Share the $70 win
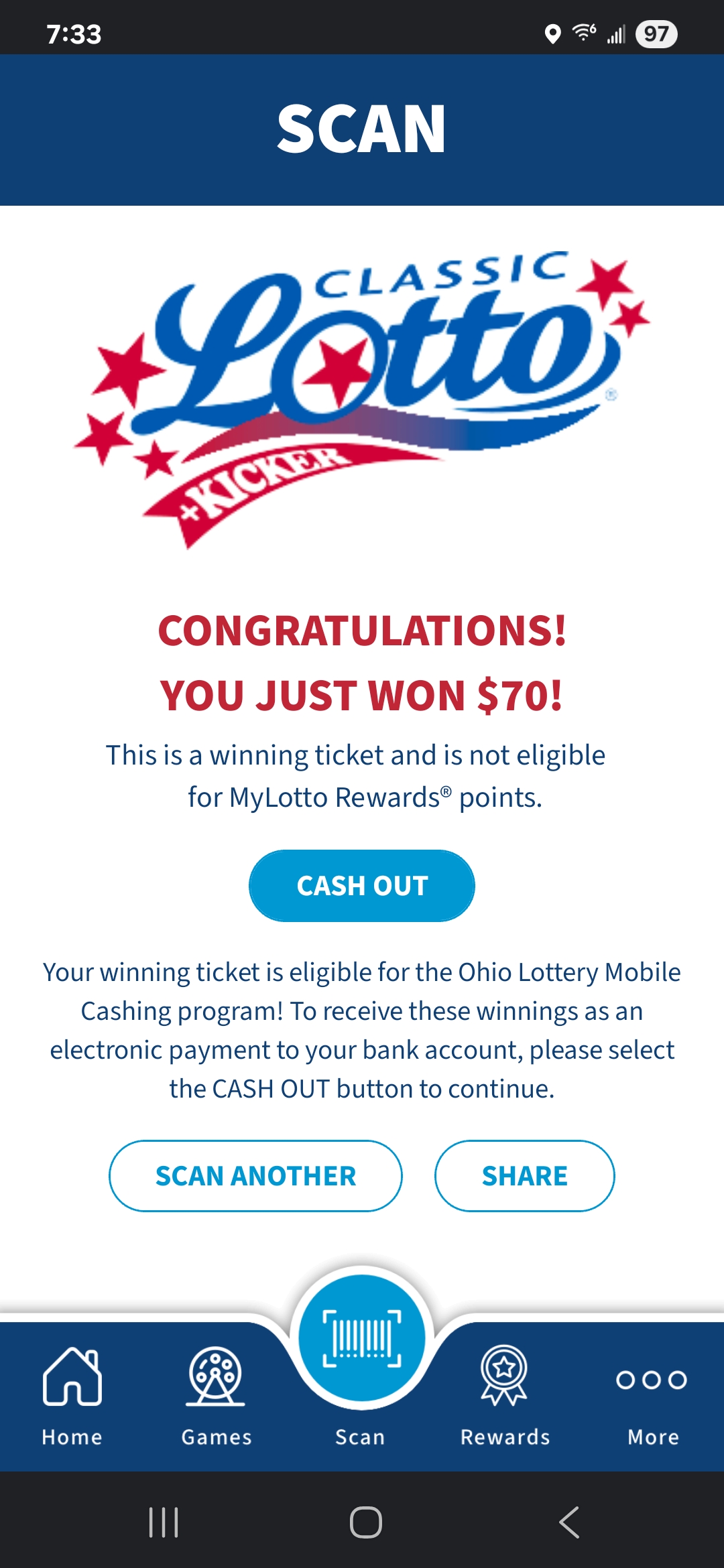The height and width of the screenshot is (1568, 724). (x=524, y=1176)
